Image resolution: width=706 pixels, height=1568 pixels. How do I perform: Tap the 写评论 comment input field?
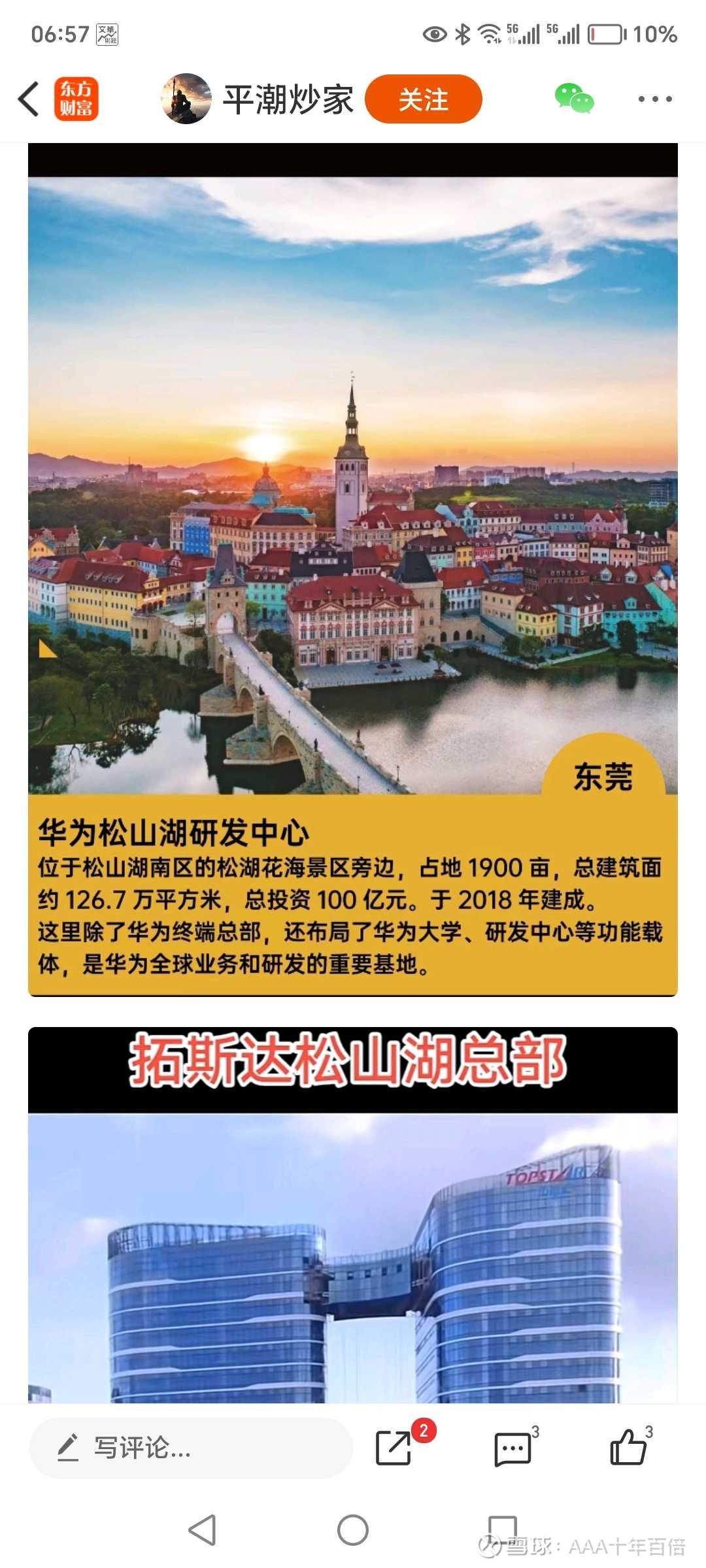tap(191, 1448)
